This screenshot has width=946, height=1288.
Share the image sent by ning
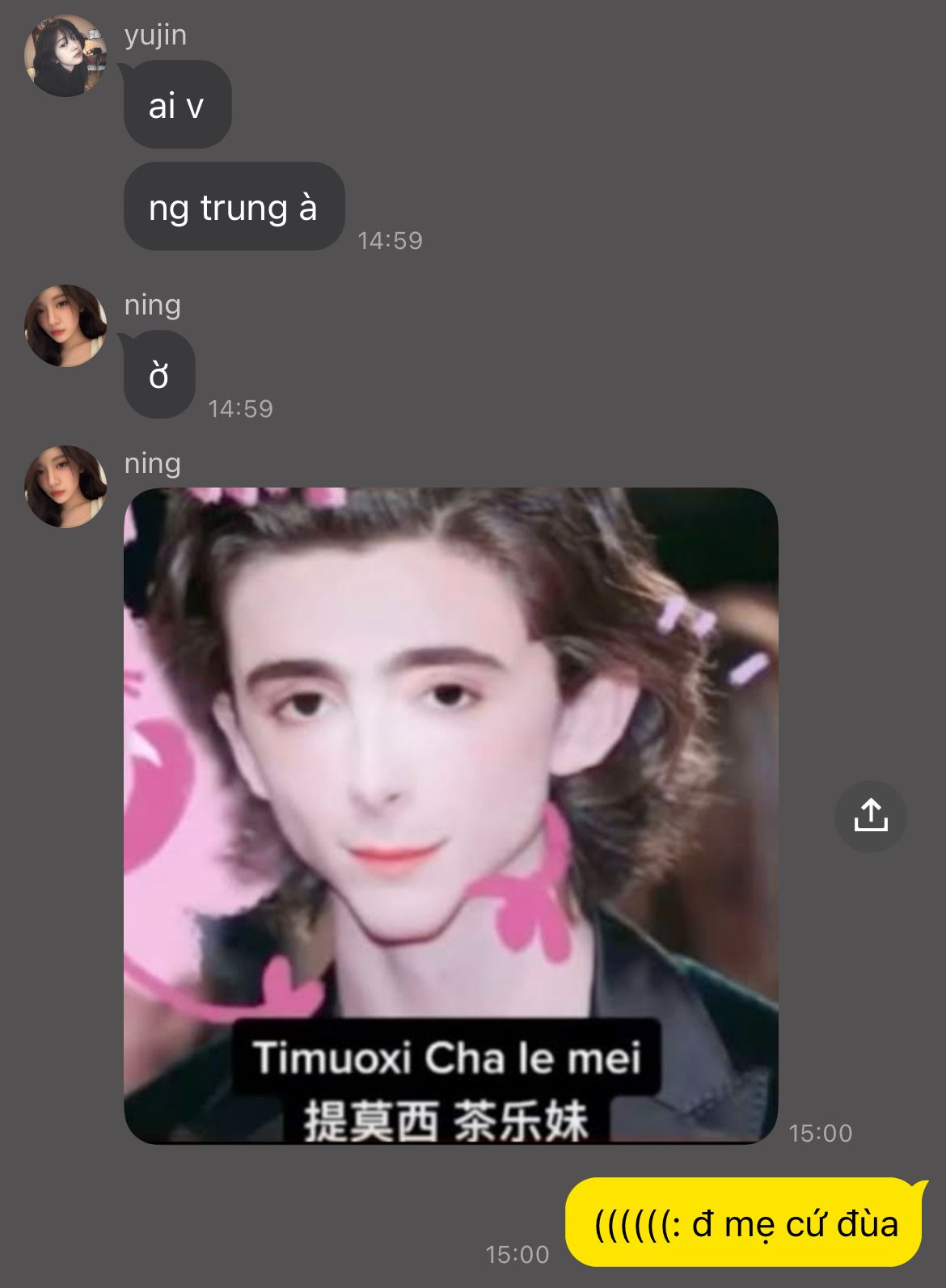[870, 816]
